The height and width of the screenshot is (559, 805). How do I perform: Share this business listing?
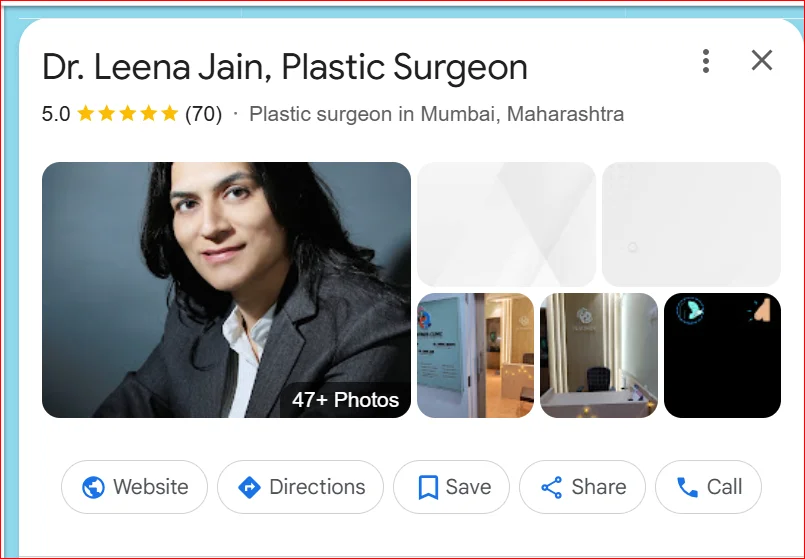click(582, 487)
